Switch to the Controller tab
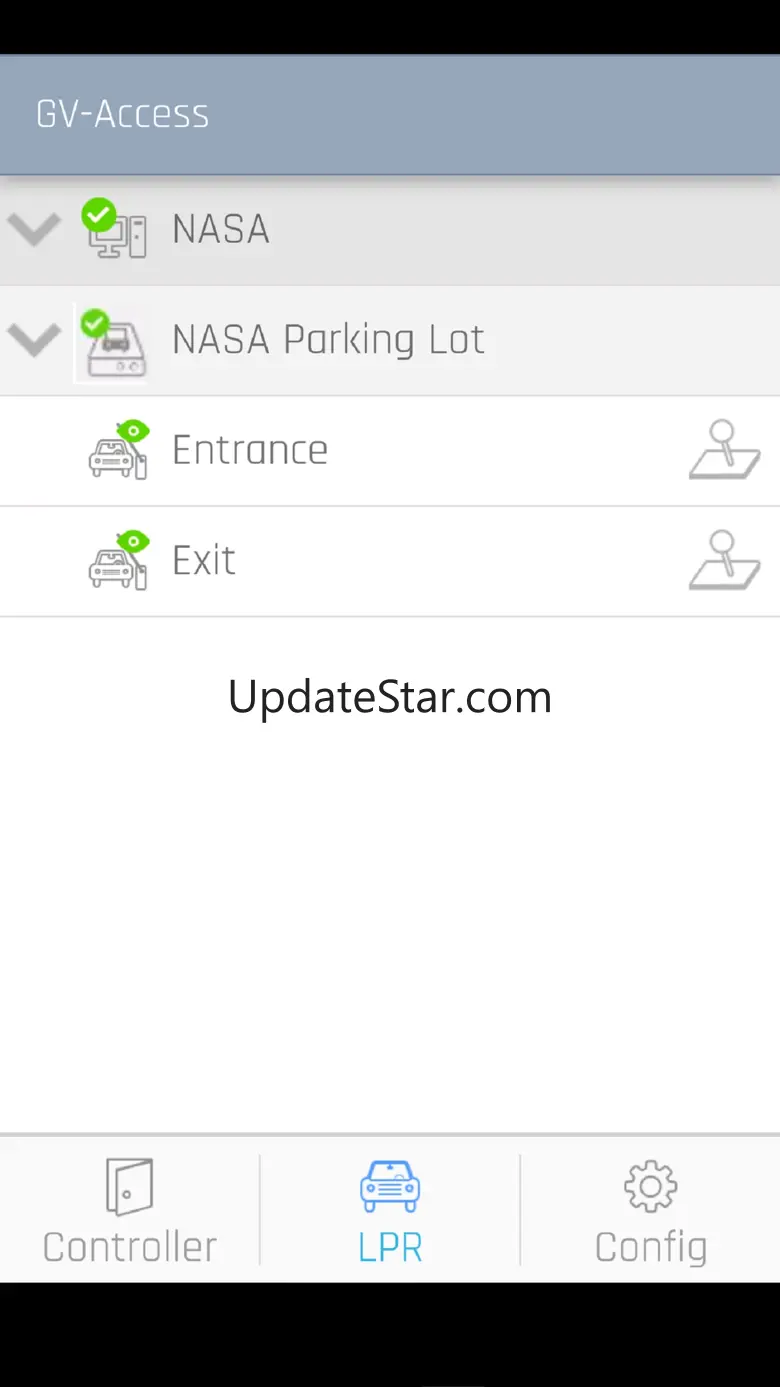 click(130, 1210)
